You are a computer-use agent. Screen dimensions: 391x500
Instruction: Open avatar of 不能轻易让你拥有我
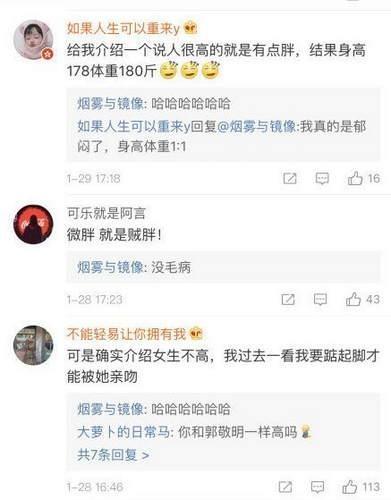(33, 345)
